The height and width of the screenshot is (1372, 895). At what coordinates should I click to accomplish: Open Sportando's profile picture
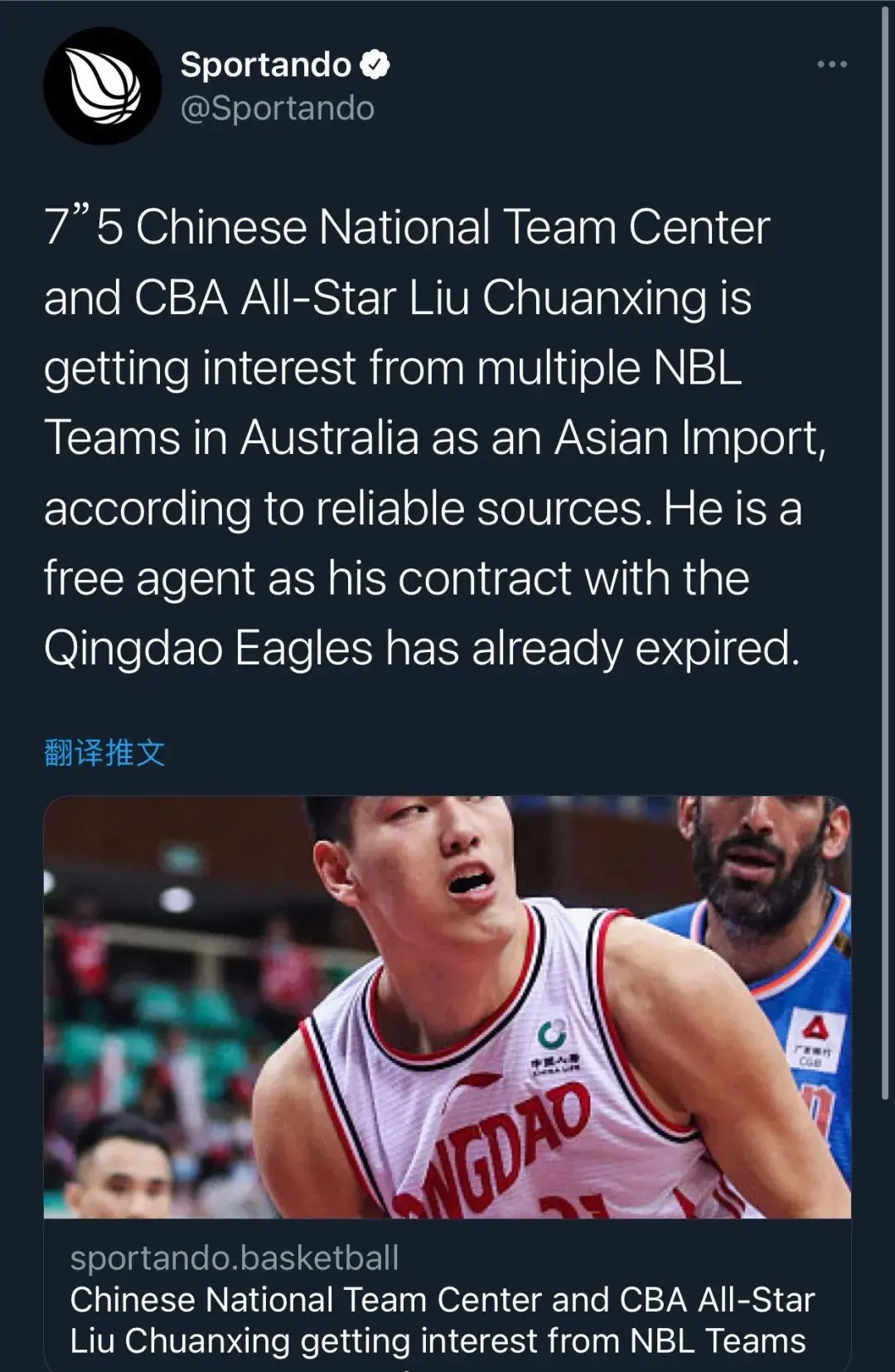pyautogui.click(x=103, y=86)
